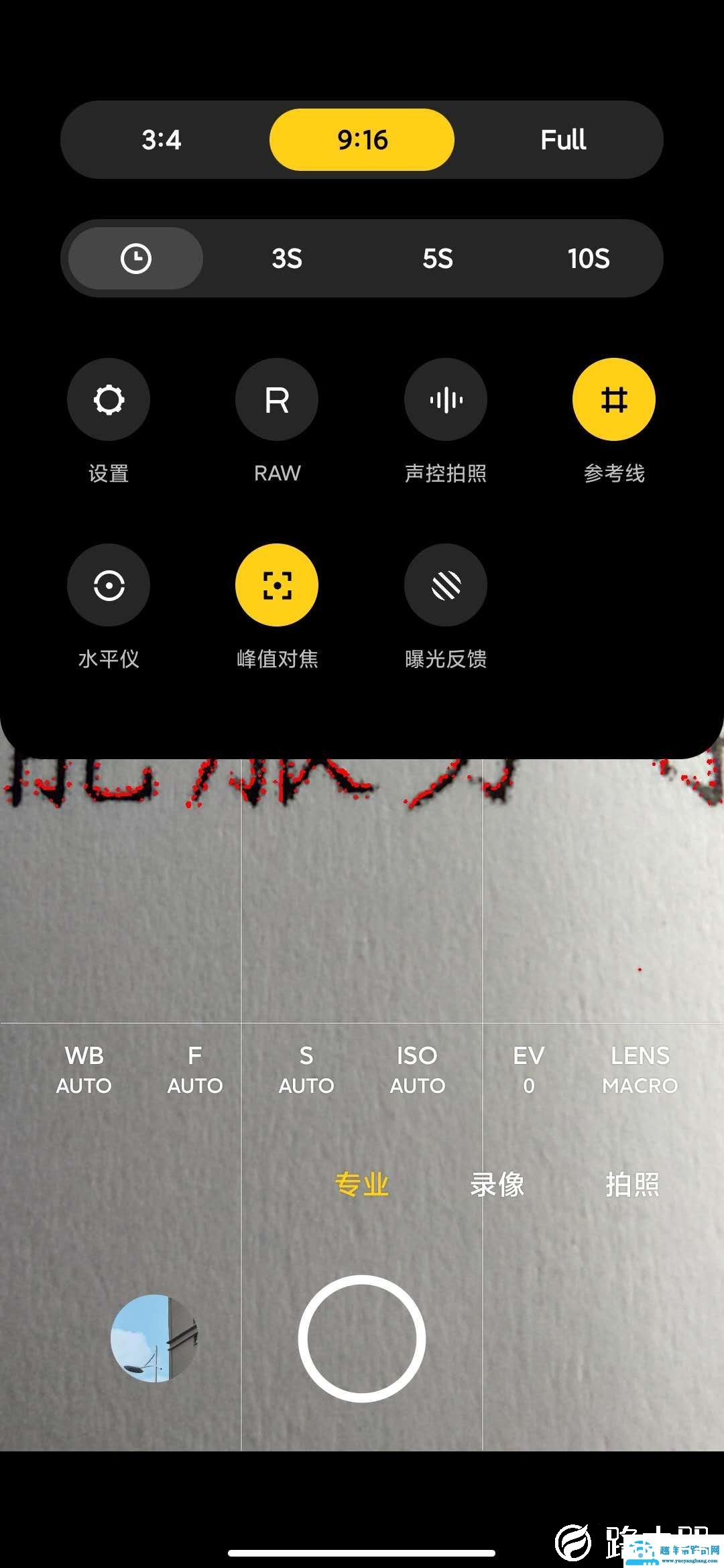Viewport: 724px width, 1568px height.
Task: Switch aspect ratio to Full
Action: 563,139
